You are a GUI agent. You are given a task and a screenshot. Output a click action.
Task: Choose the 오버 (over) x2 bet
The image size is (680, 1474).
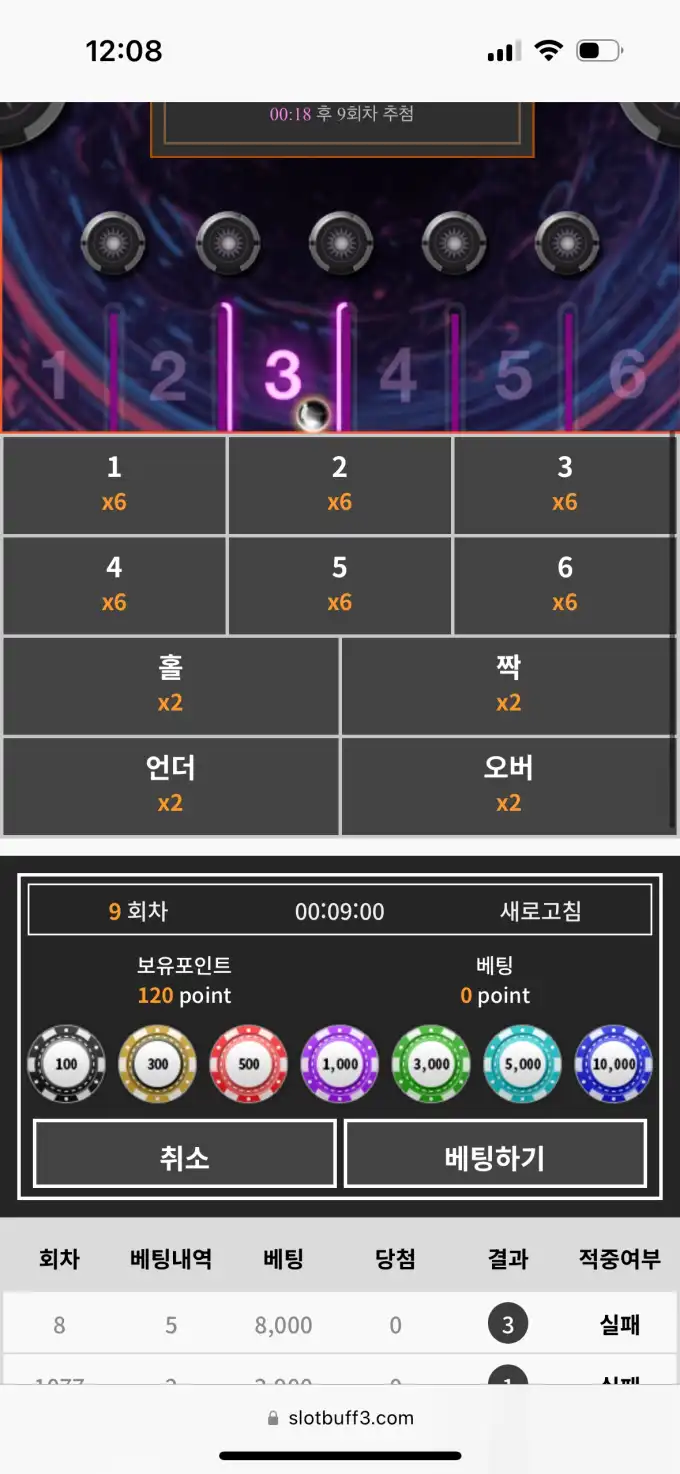508,785
